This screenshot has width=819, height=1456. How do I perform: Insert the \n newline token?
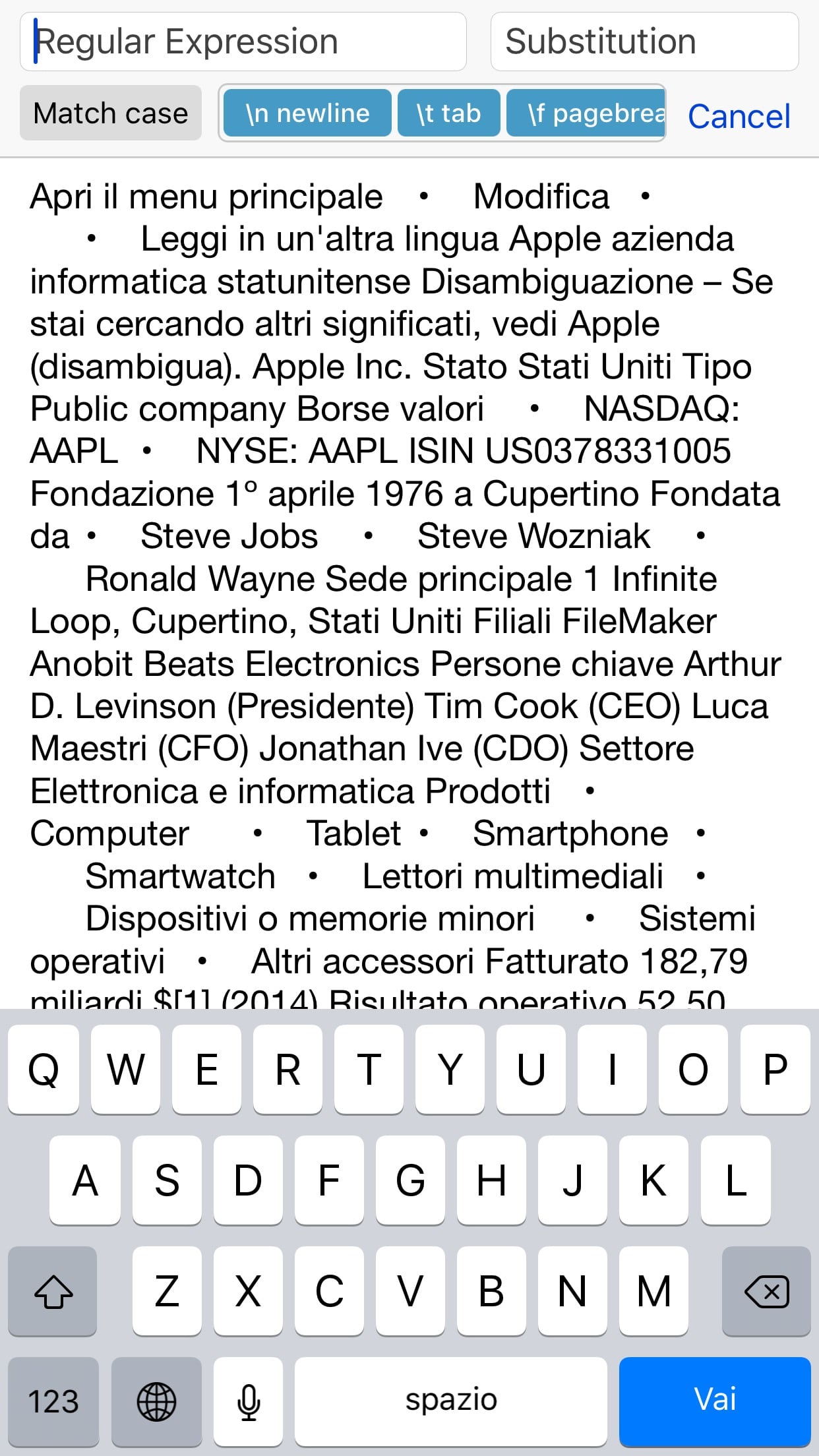307,113
